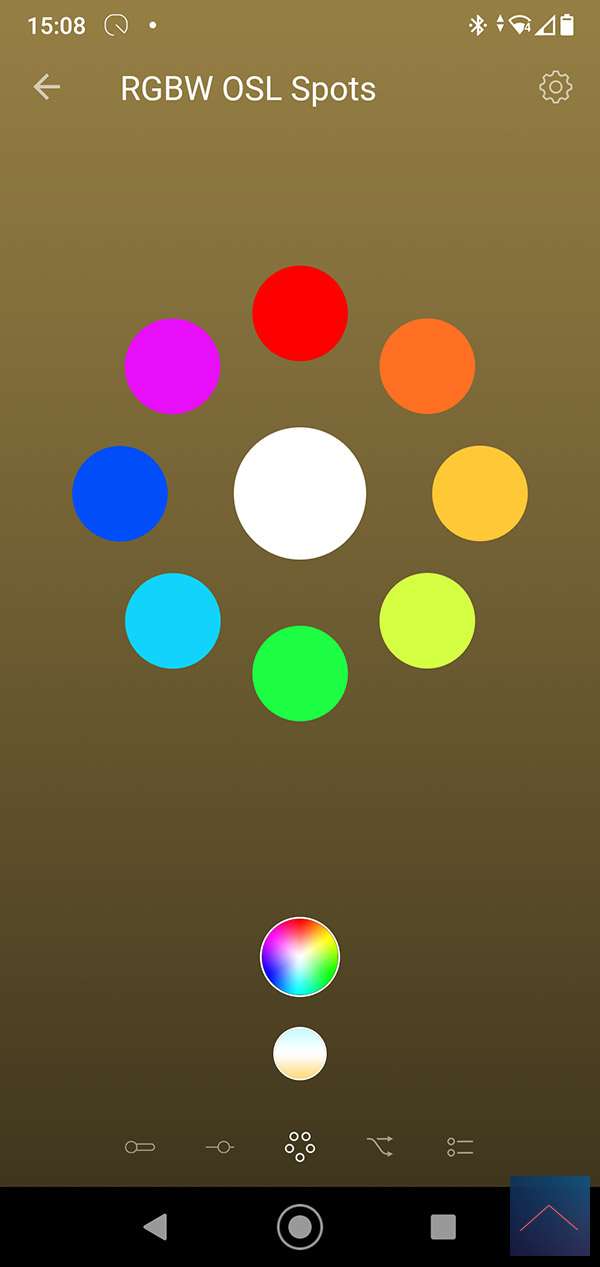Select the blue color swatch
The height and width of the screenshot is (1267, 600).
click(120, 493)
